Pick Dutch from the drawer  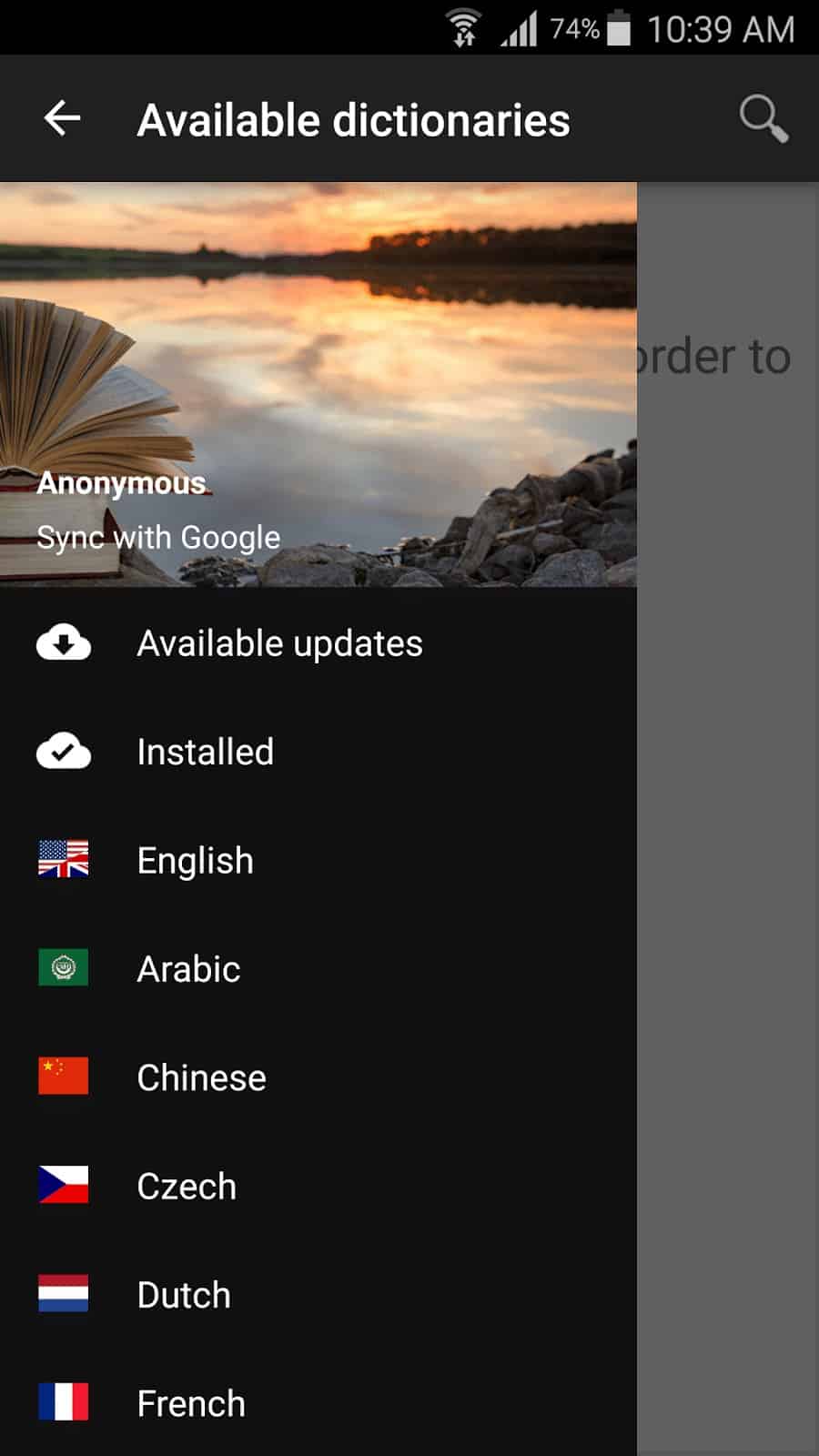[184, 1294]
